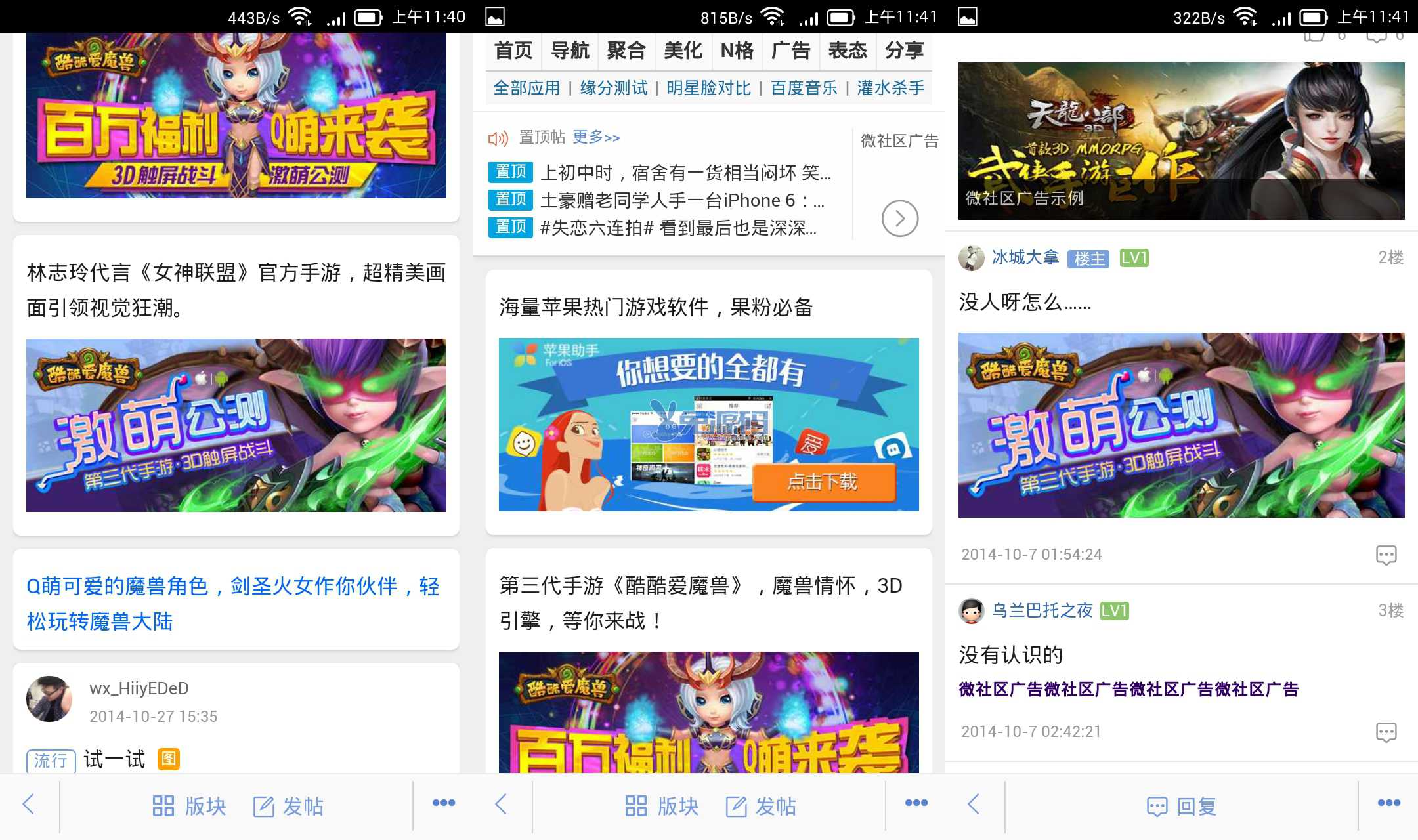Go to the 表态 tab
This screenshot has width=1418, height=840.
tap(848, 51)
